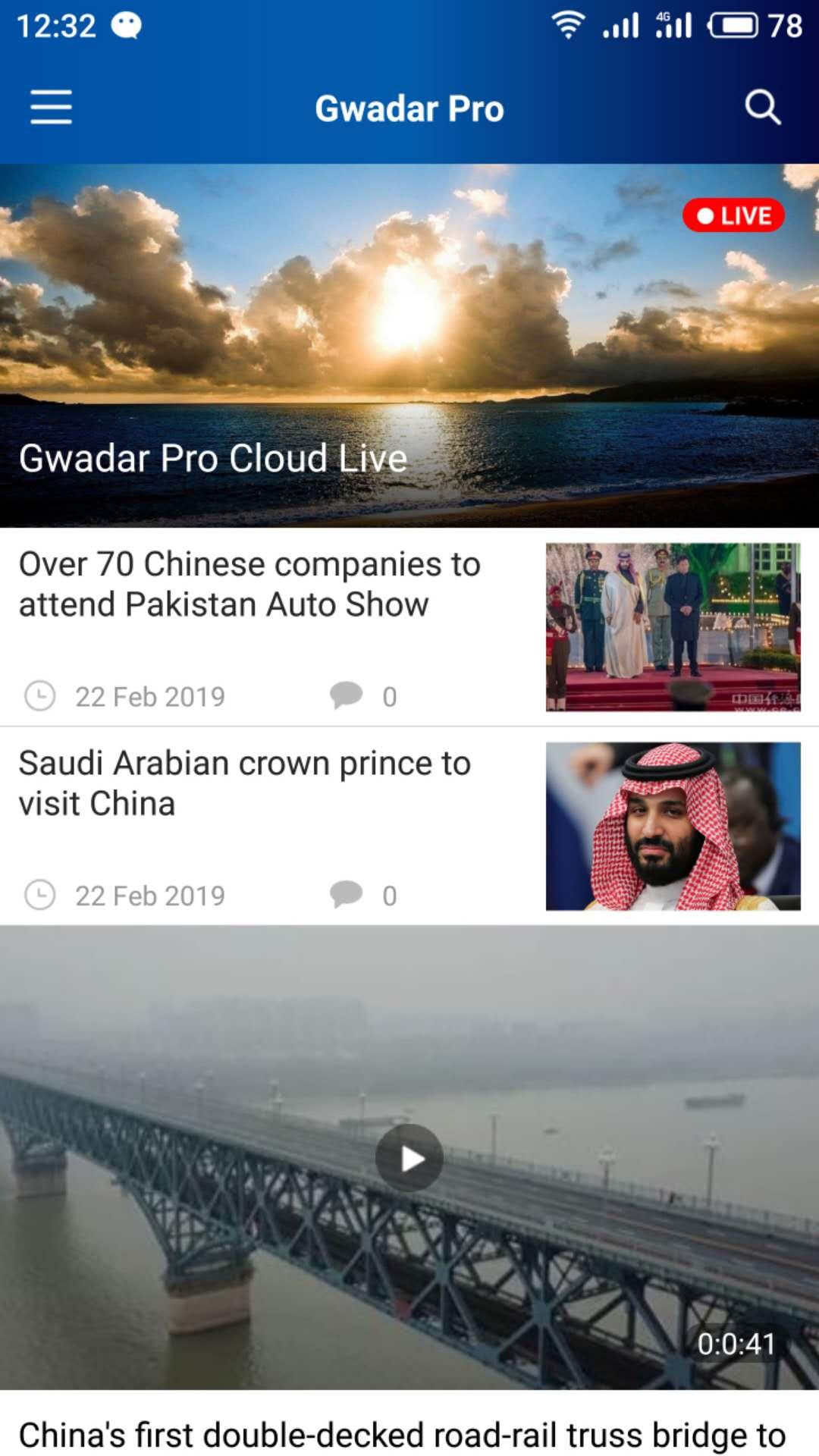Tap the search icon
Image resolution: width=819 pixels, height=1456 pixels.
coord(764,108)
